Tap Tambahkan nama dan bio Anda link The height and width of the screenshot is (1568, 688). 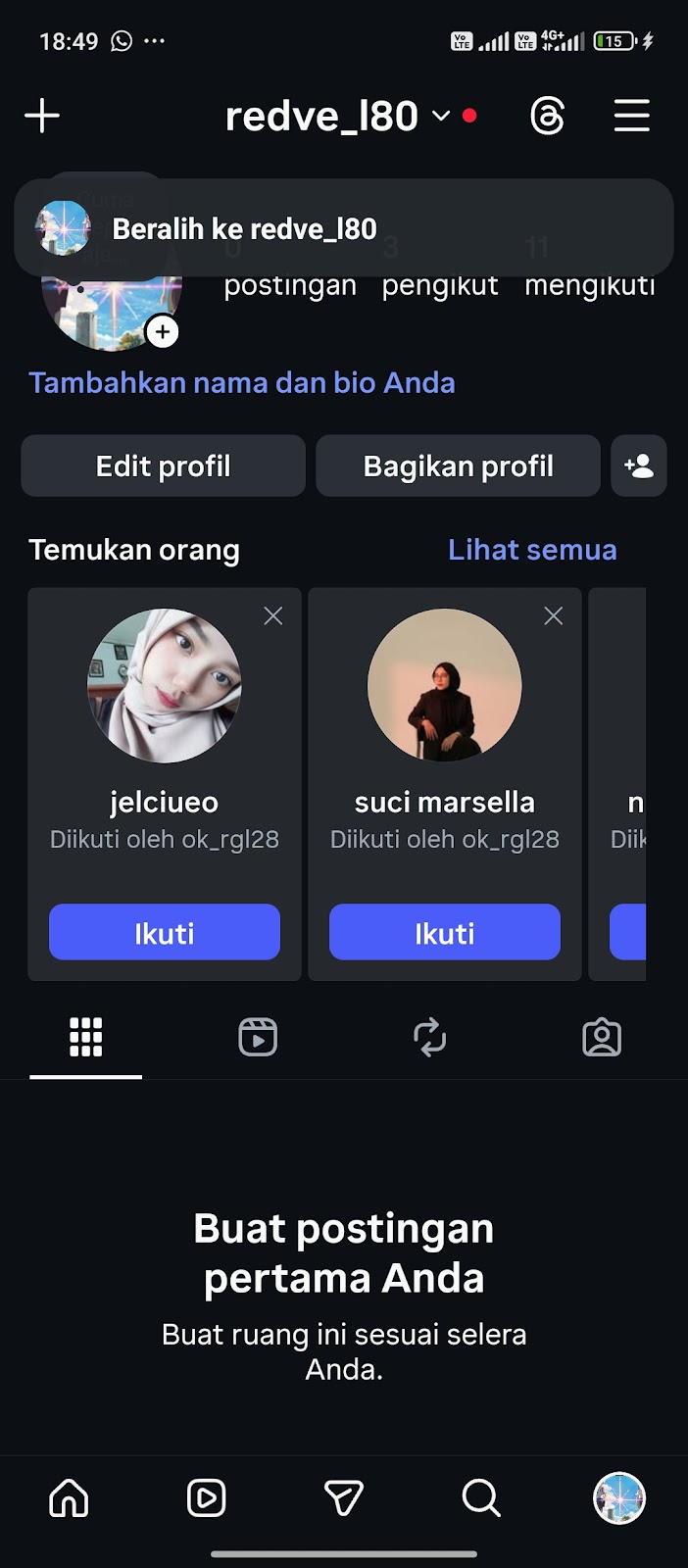241,382
